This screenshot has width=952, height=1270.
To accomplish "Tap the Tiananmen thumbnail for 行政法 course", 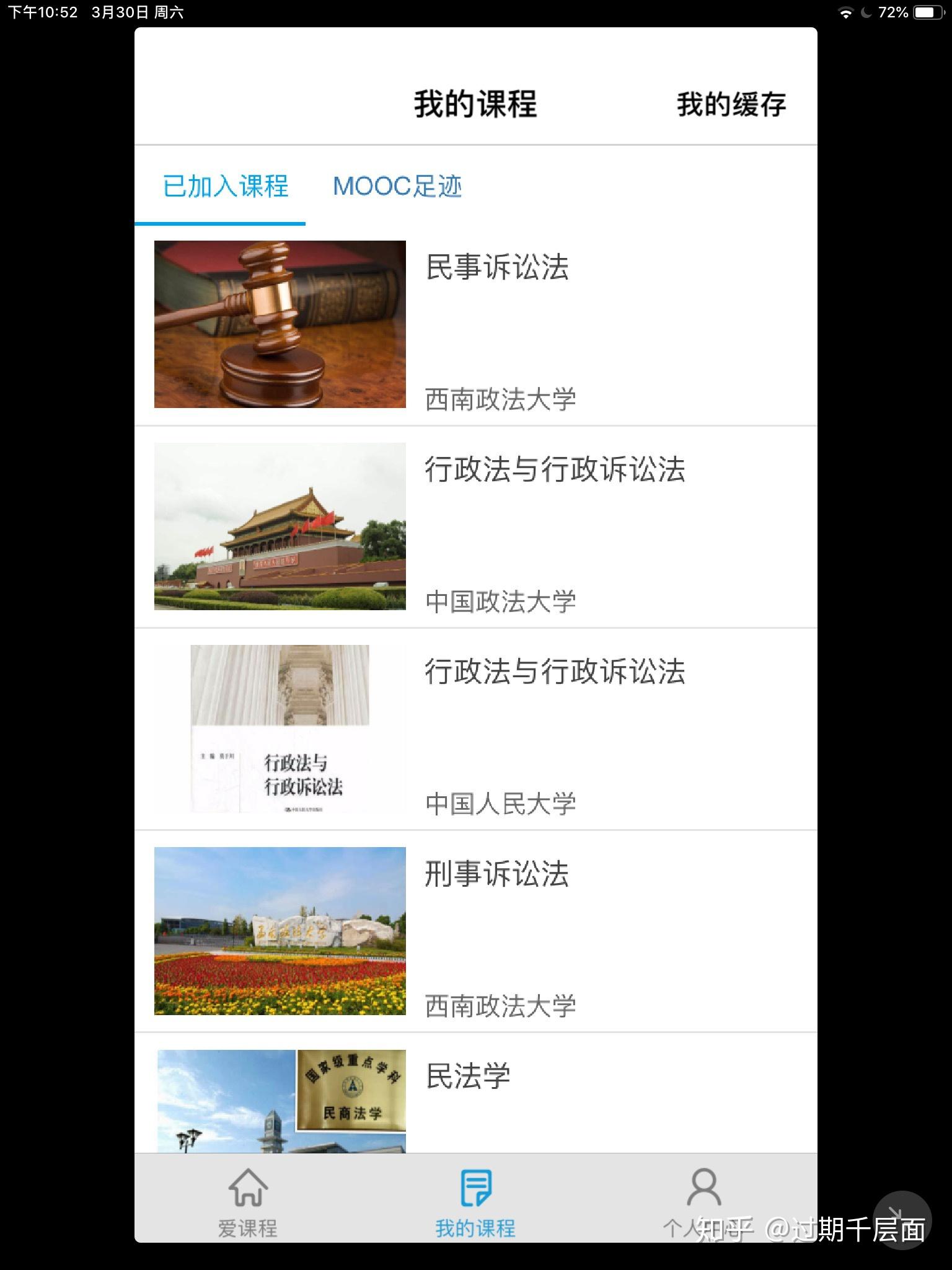I will (279, 526).
